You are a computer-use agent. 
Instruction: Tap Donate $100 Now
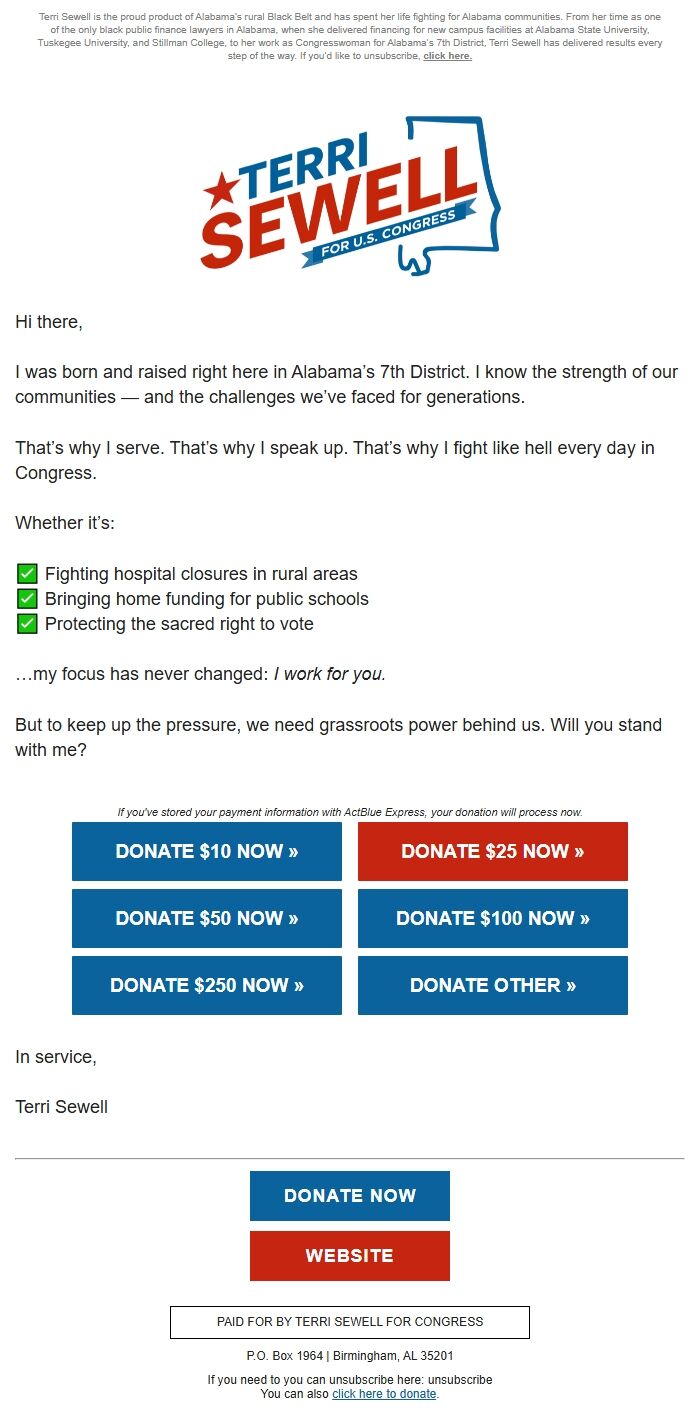pyautogui.click(x=492, y=918)
